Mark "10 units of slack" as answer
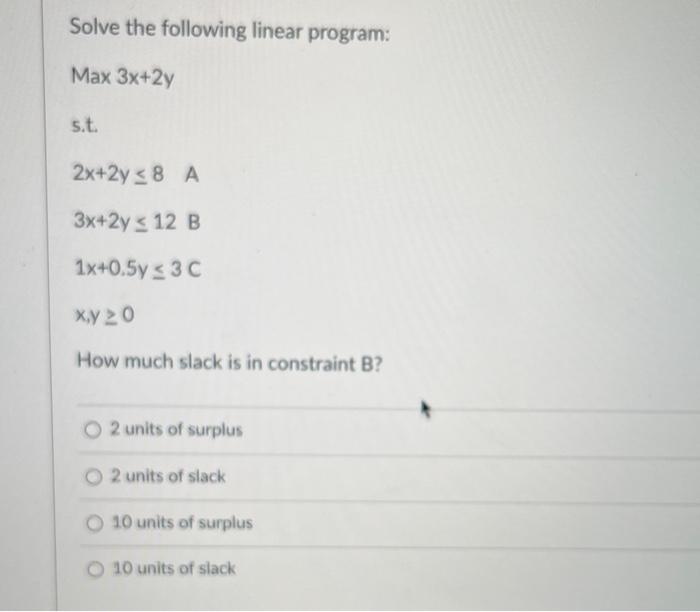Viewport: 700px width, 612px height. tap(95, 569)
